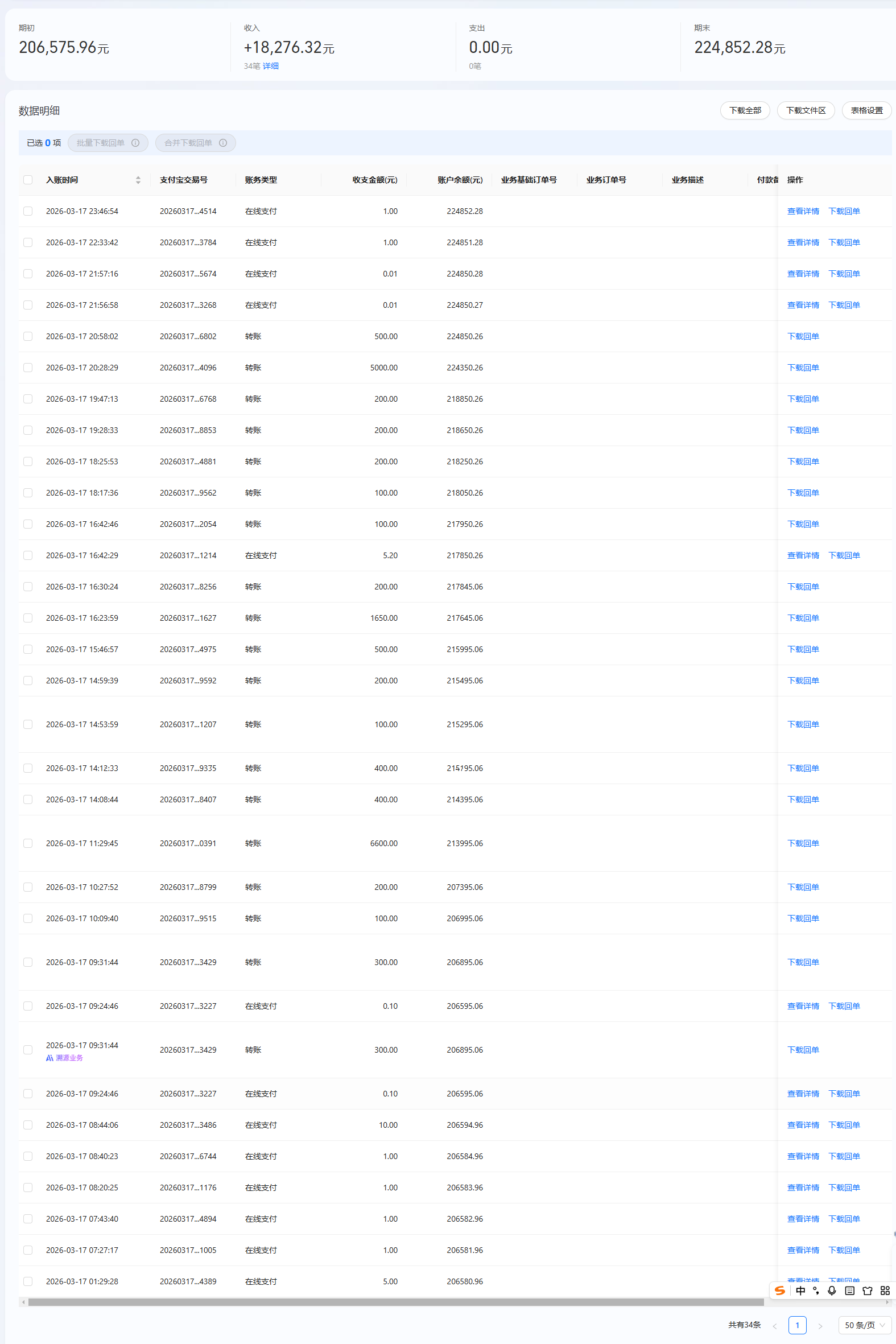Download receipt for the 5000.00 transfer

803,368
